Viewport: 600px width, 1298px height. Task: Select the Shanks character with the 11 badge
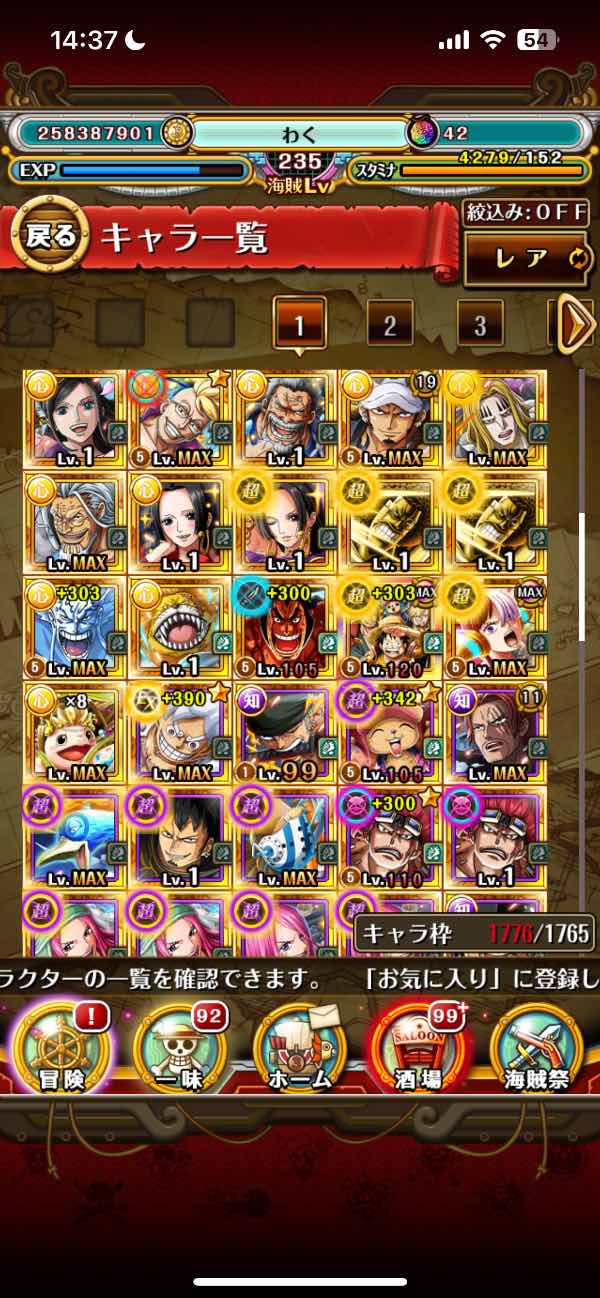point(496,732)
